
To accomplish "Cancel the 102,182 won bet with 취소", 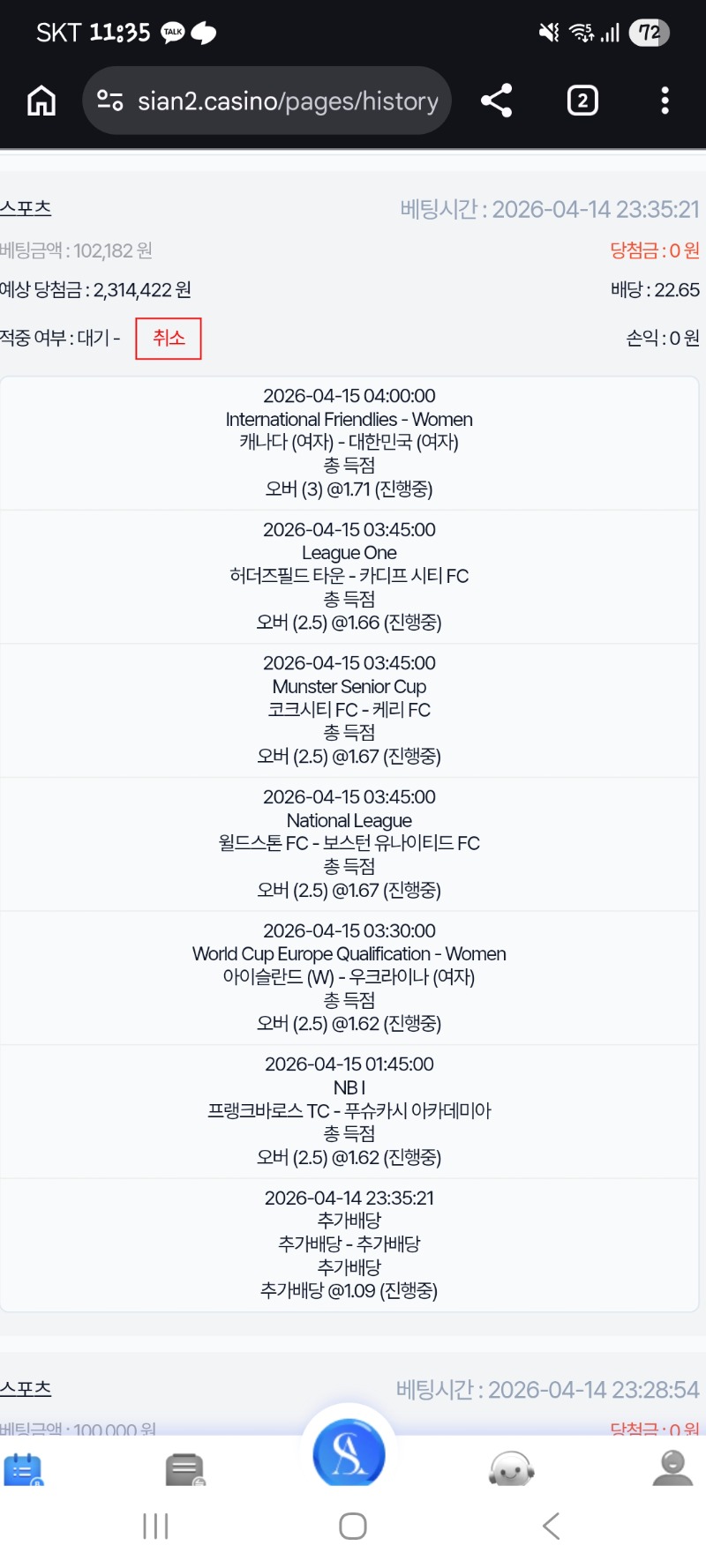I will (169, 339).
